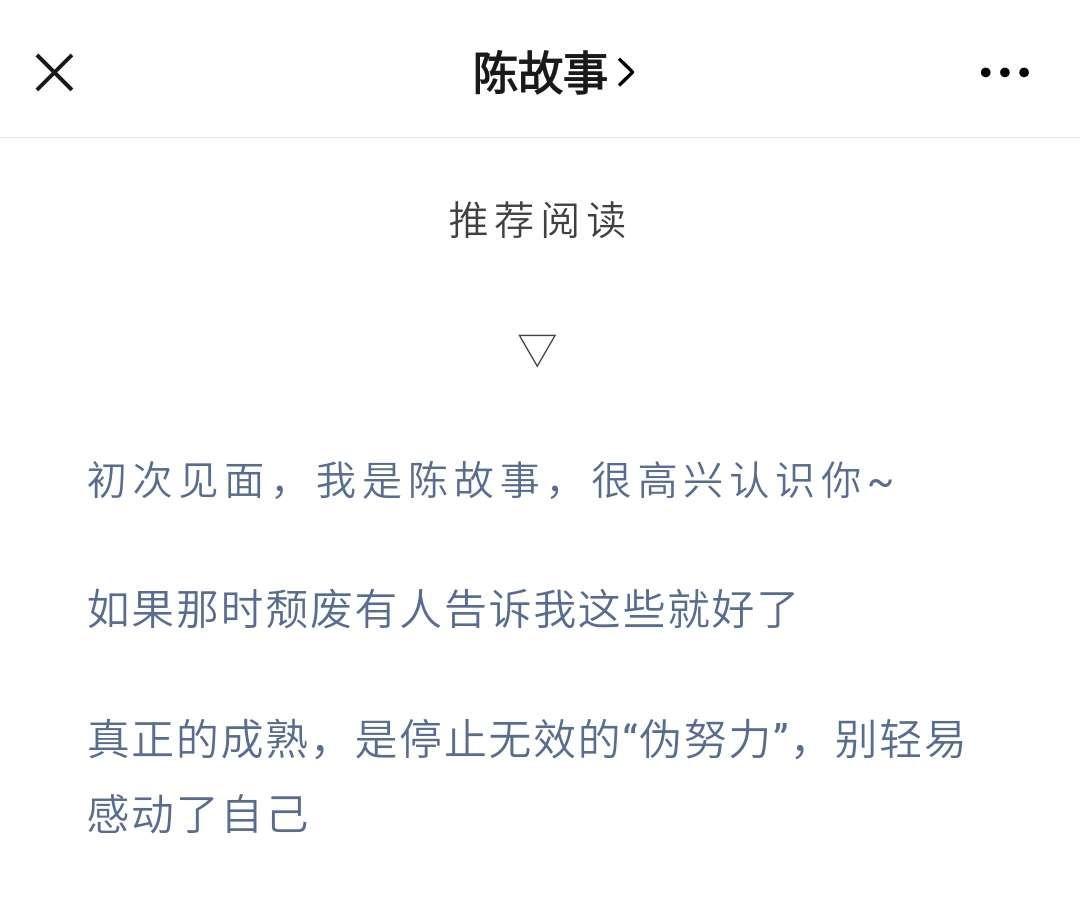Open the three-dot more options menu
The image size is (1080, 915).
pos(1004,73)
